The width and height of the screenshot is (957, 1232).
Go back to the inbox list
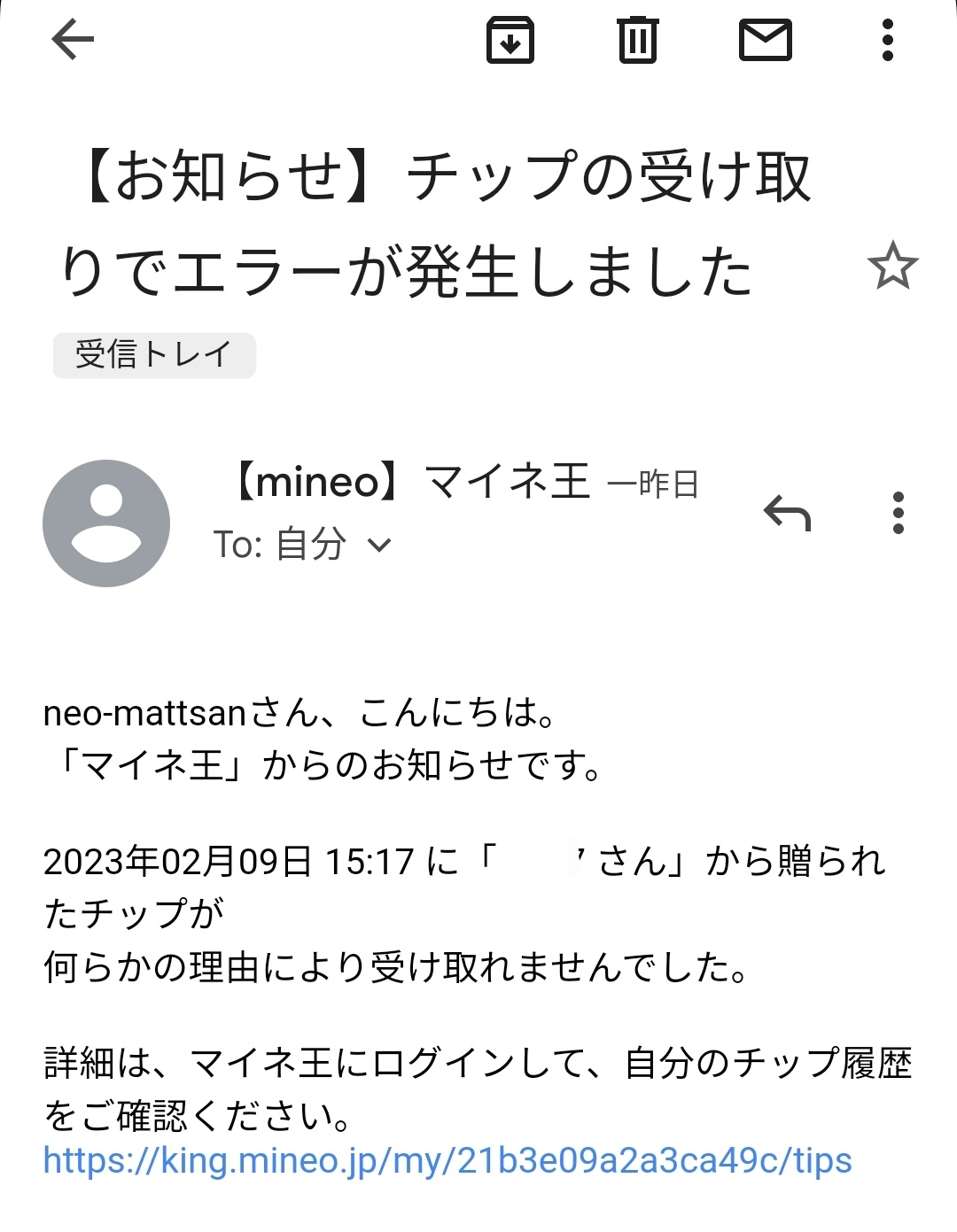[x=73, y=40]
